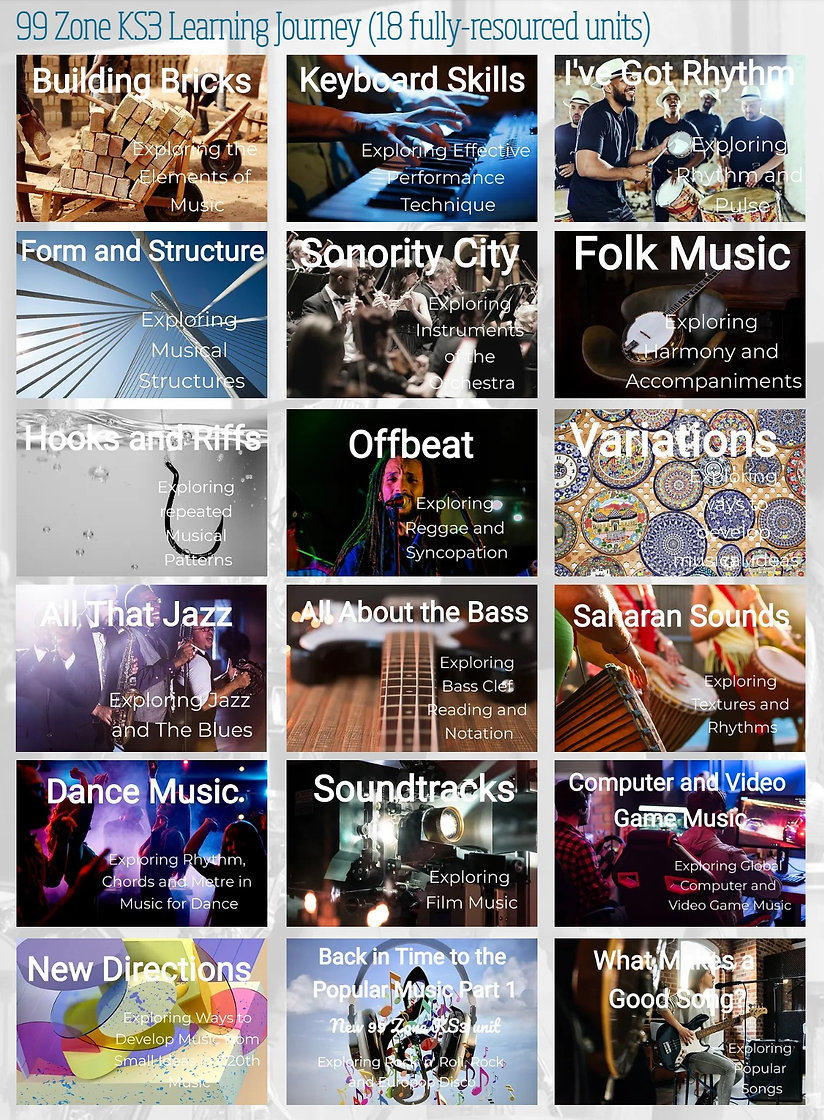The width and height of the screenshot is (824, 1120).
Task: Open the Dance Music unit
Action: (x=141, y=844)
